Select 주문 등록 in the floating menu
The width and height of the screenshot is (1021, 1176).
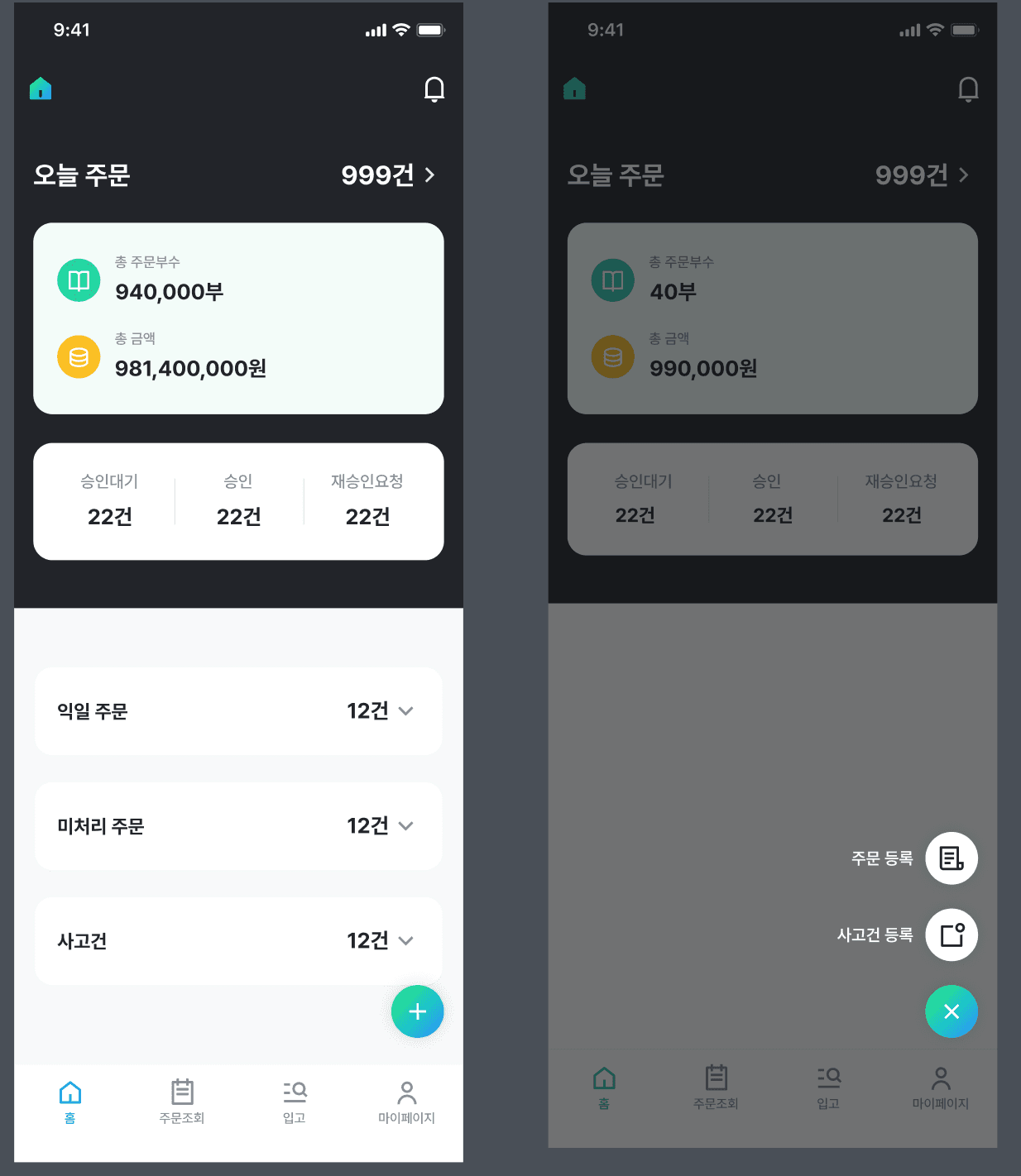click(951, 858)
